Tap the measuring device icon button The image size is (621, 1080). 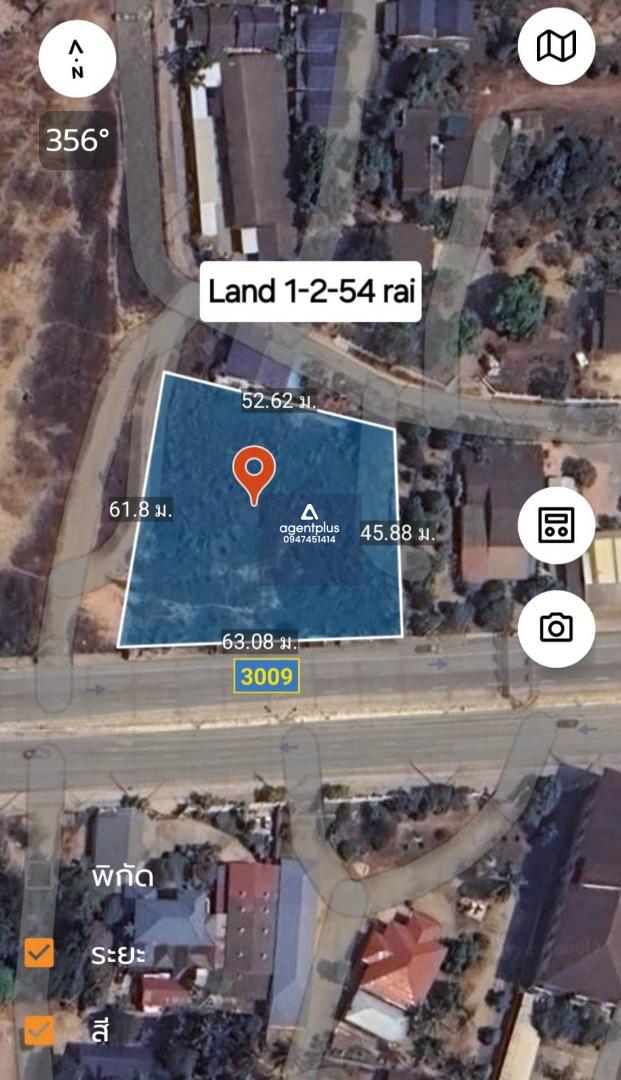556,525
